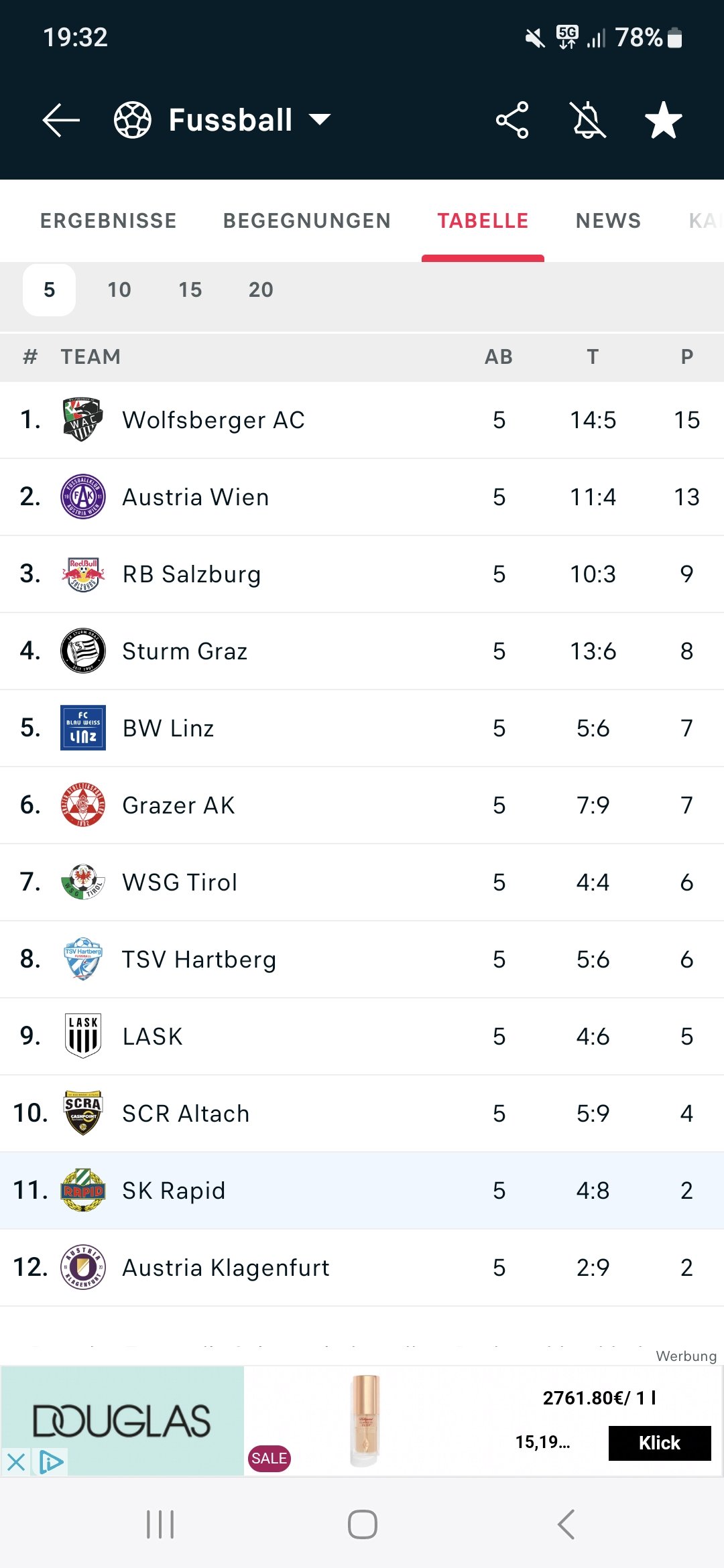Open the News tab
The width and height of the screenshot is (724, 1568).
pos(608,221)
